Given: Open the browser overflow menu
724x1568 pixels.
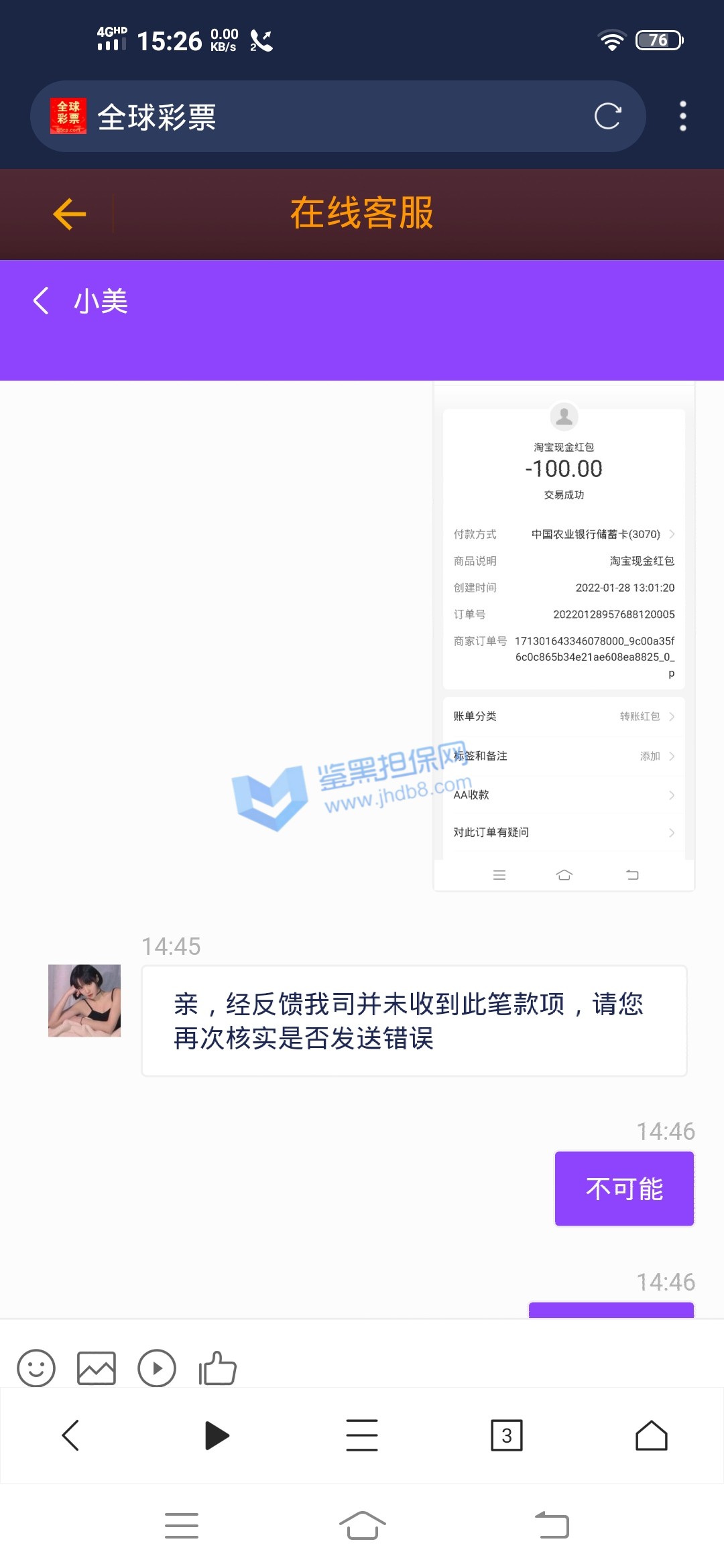Looking at the screenshot, I should (x=682, y=117).
